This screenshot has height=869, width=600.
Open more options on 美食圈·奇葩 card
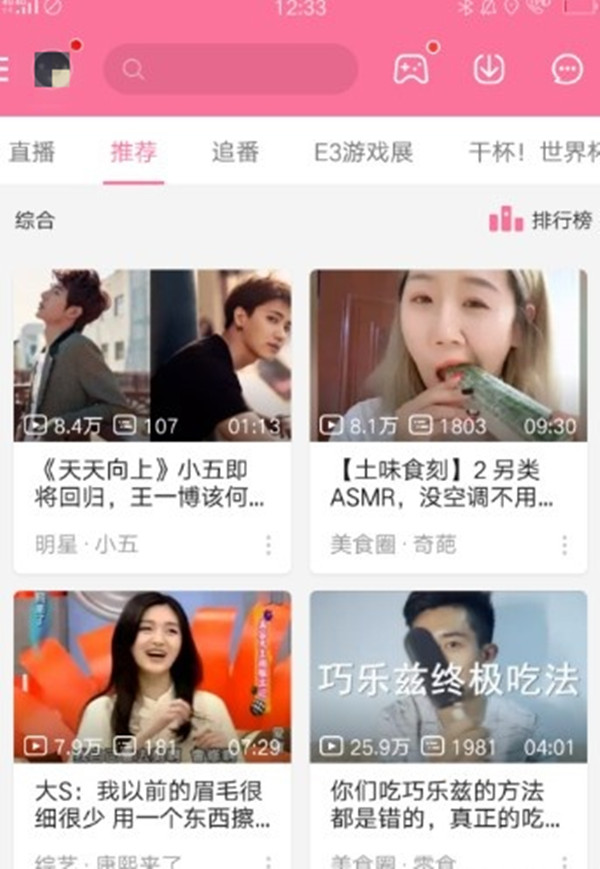pos(564,545)
